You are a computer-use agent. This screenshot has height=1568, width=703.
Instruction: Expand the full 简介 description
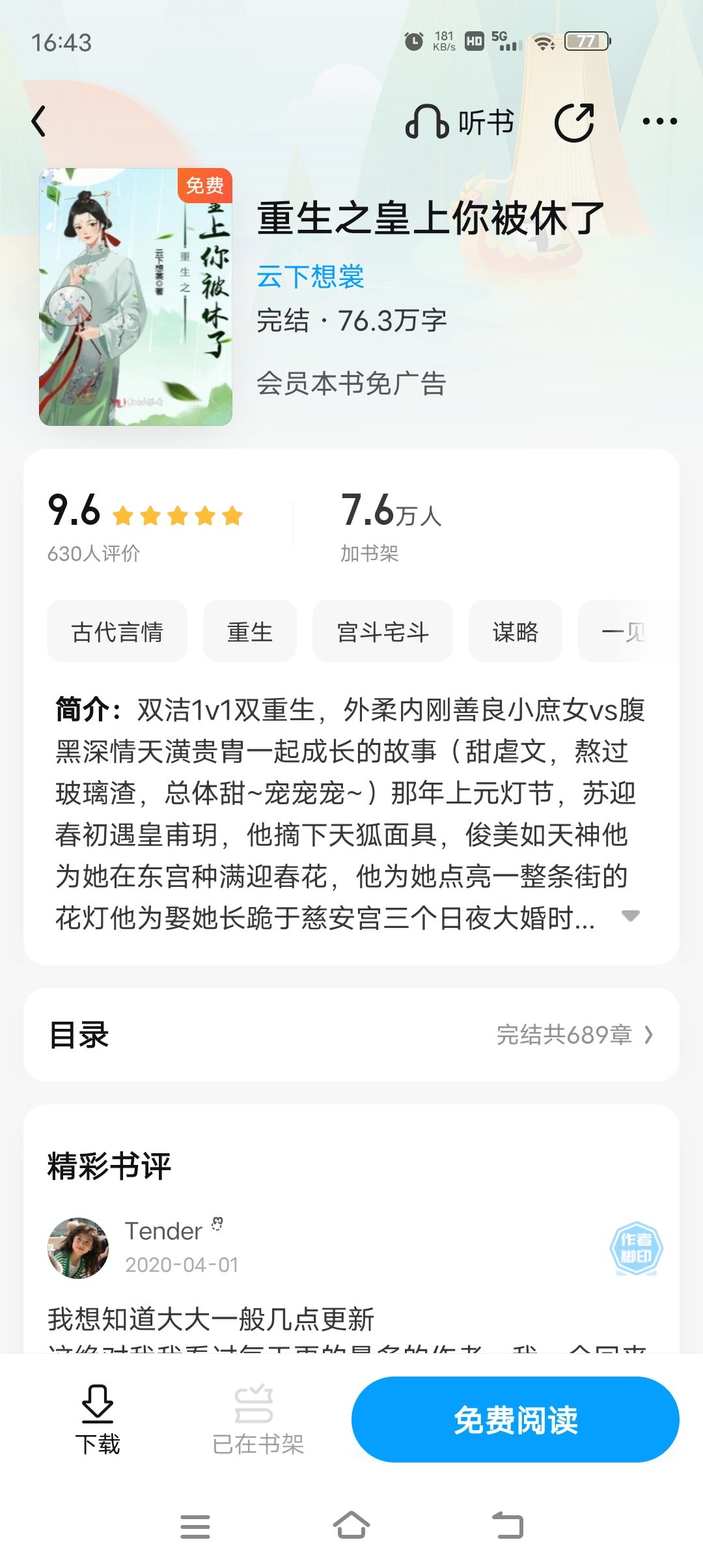click(x=630, y=916)
